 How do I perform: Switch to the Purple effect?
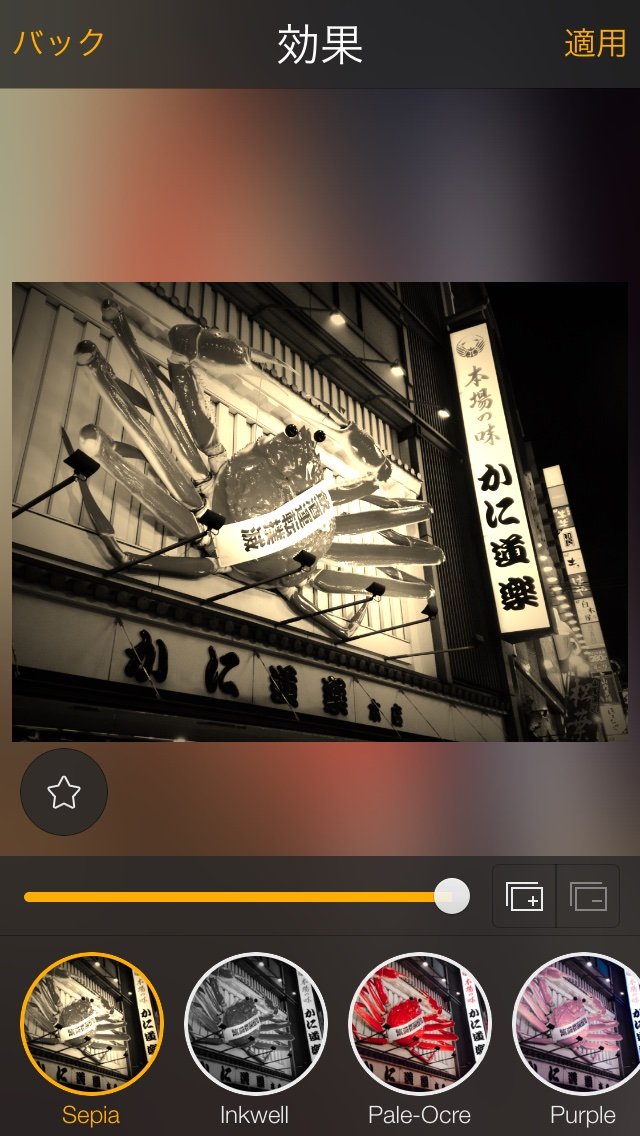[580, 1024]
